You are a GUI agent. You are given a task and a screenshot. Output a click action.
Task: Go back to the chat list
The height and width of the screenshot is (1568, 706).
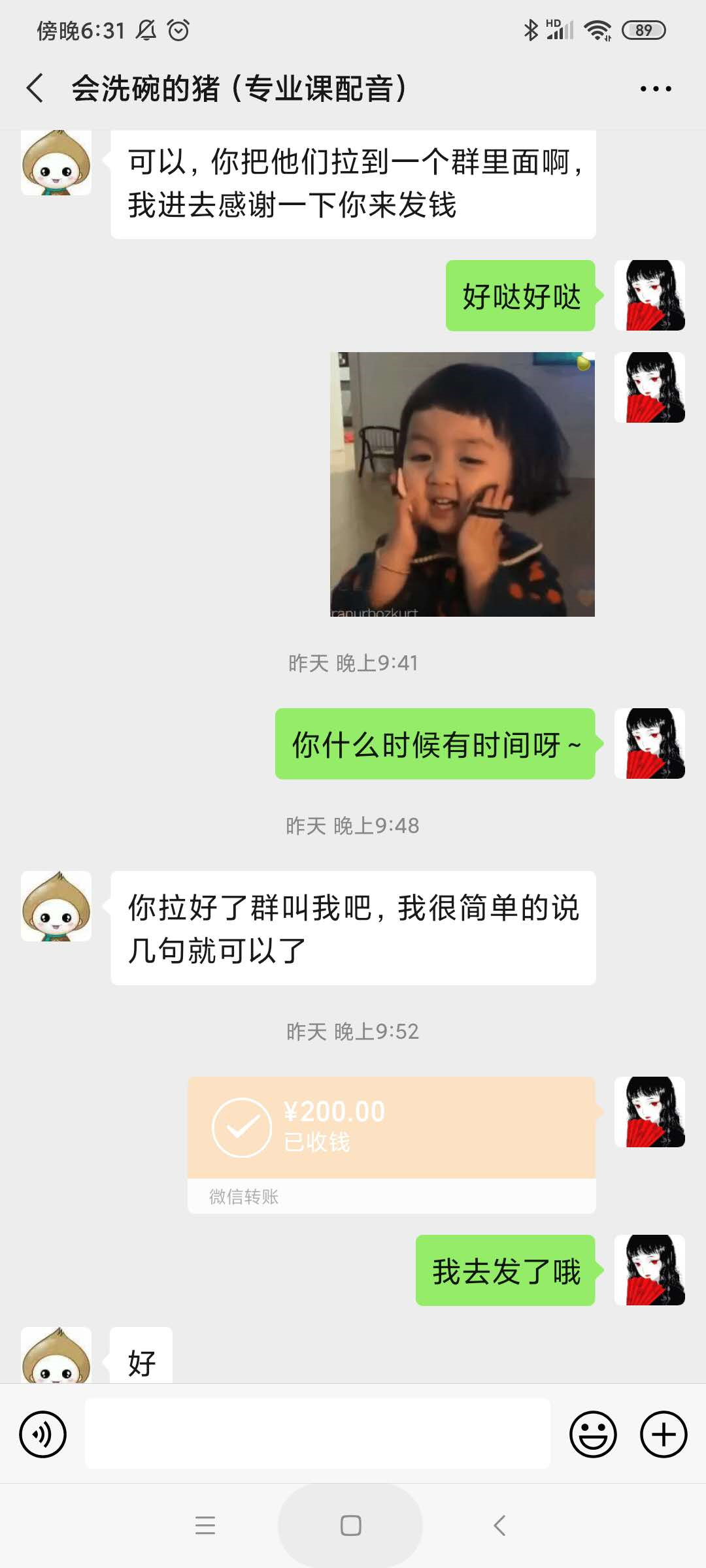pyautogui.click(x=35, y=88)
